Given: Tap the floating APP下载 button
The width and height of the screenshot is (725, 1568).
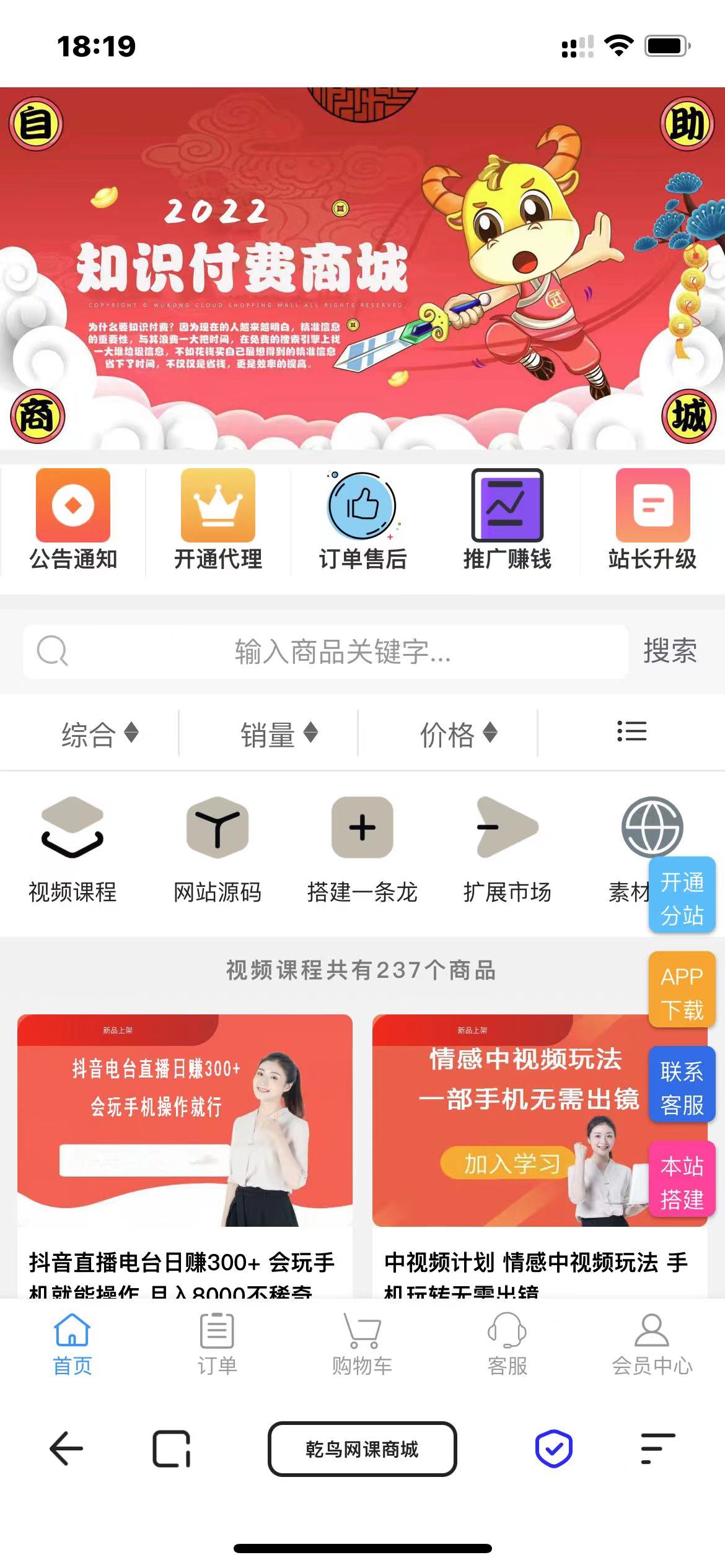Looking at the screenshot, I should click(x=682, y=993).
